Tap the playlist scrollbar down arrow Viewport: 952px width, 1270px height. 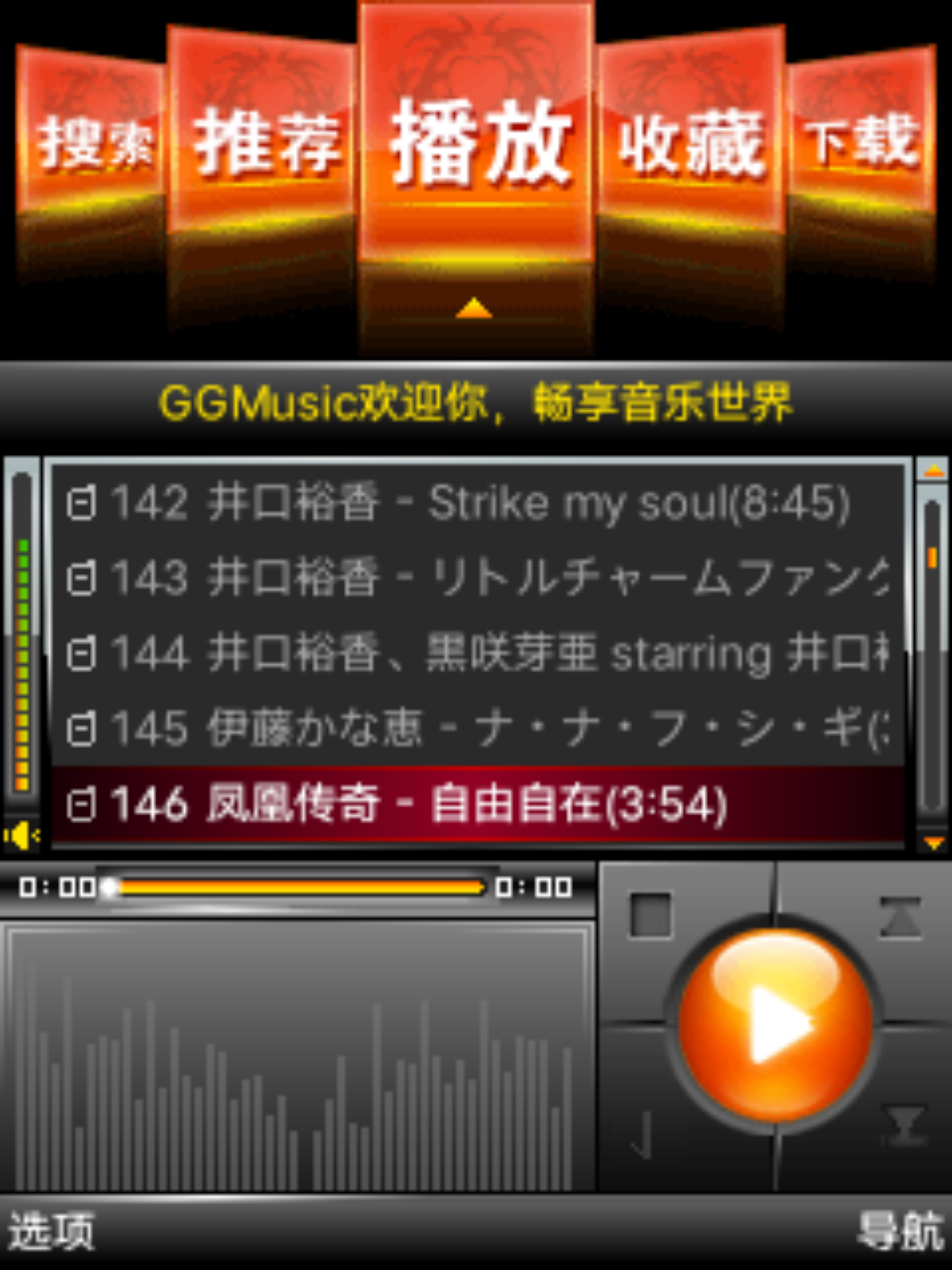pos(932,842)
